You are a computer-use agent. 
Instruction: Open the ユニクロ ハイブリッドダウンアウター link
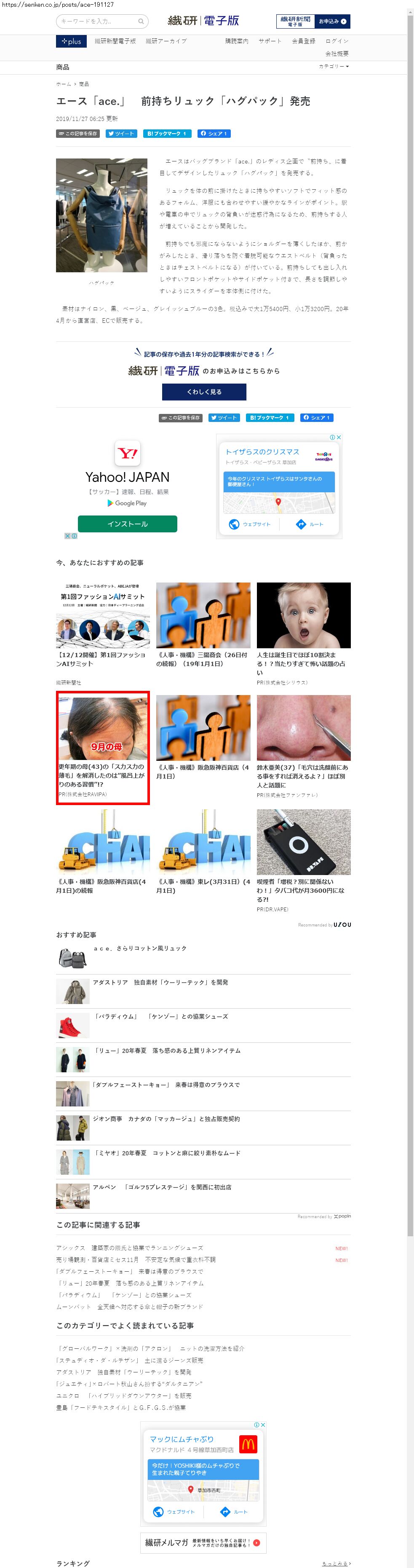(x=123, y=1396)
